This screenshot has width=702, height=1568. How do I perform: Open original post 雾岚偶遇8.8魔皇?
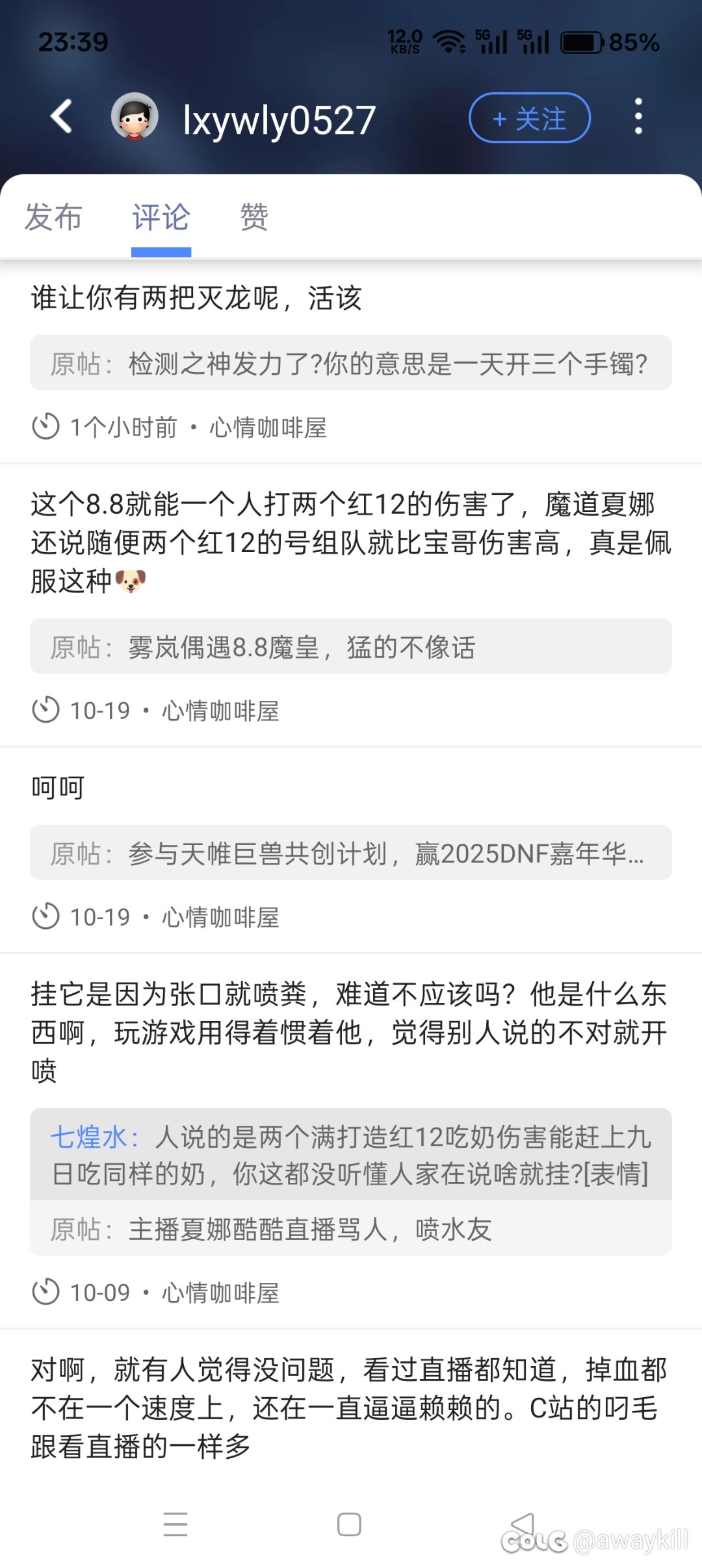pyautogui.click(x=351, y=647)
